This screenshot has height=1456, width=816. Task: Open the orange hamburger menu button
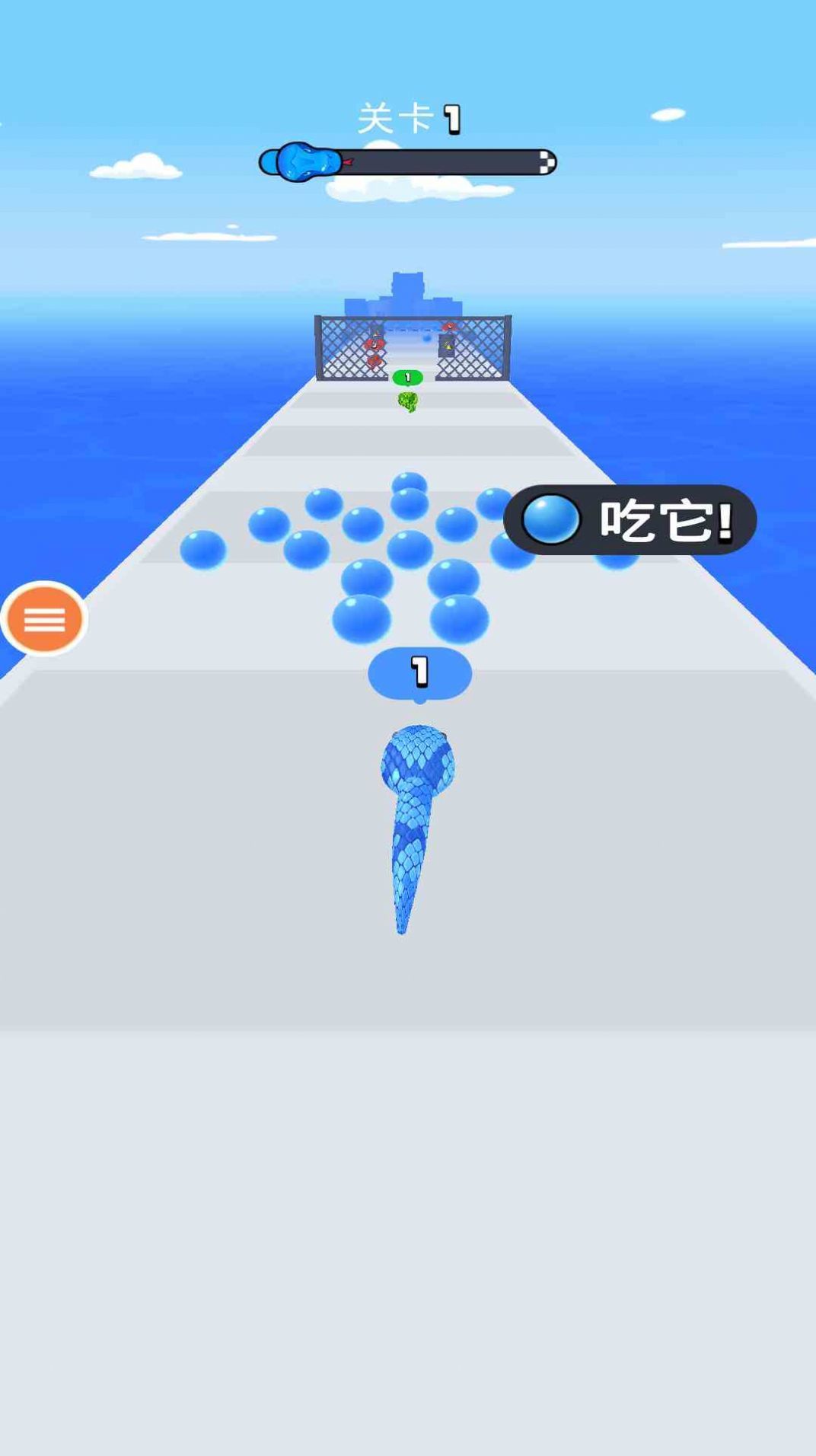click(44, 619)
